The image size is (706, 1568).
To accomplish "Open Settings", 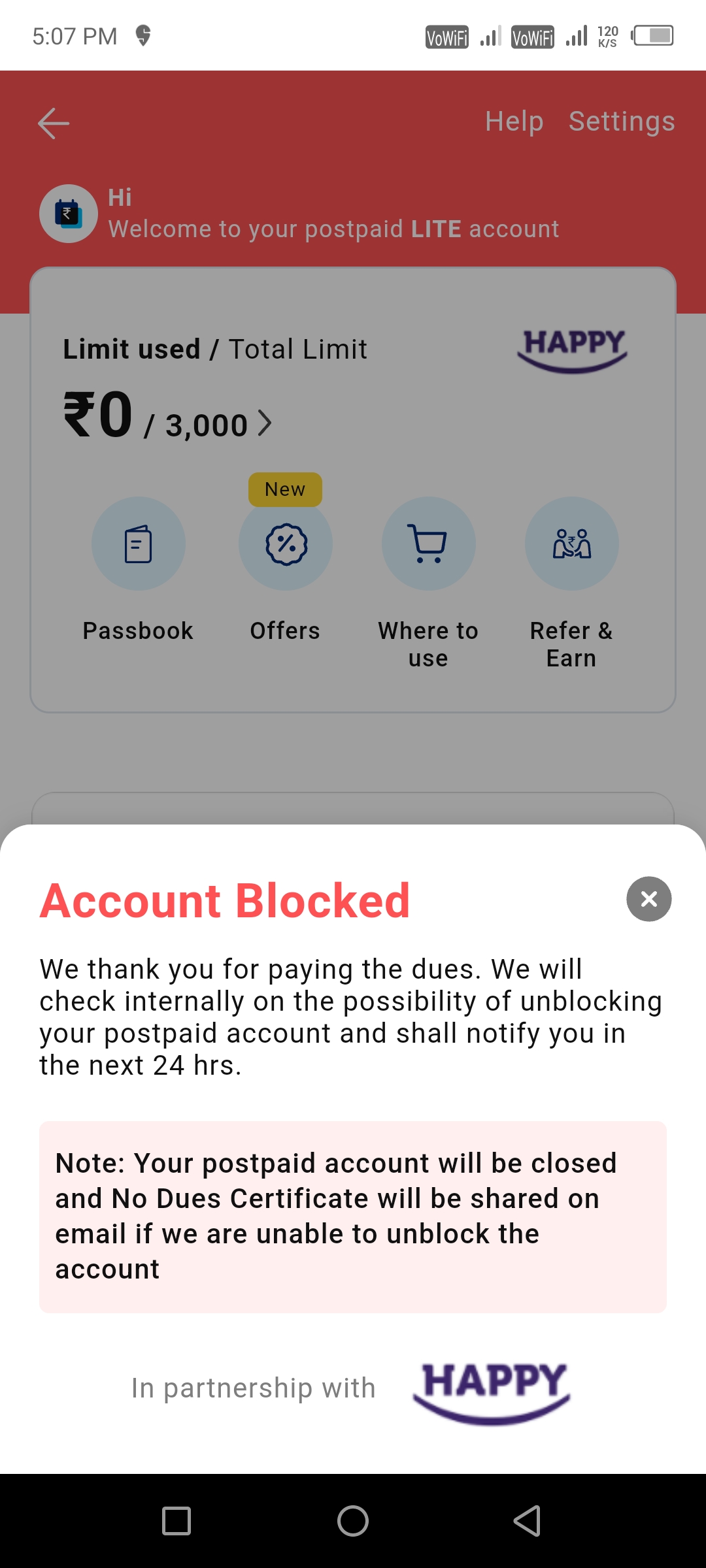I will point(622,122).
